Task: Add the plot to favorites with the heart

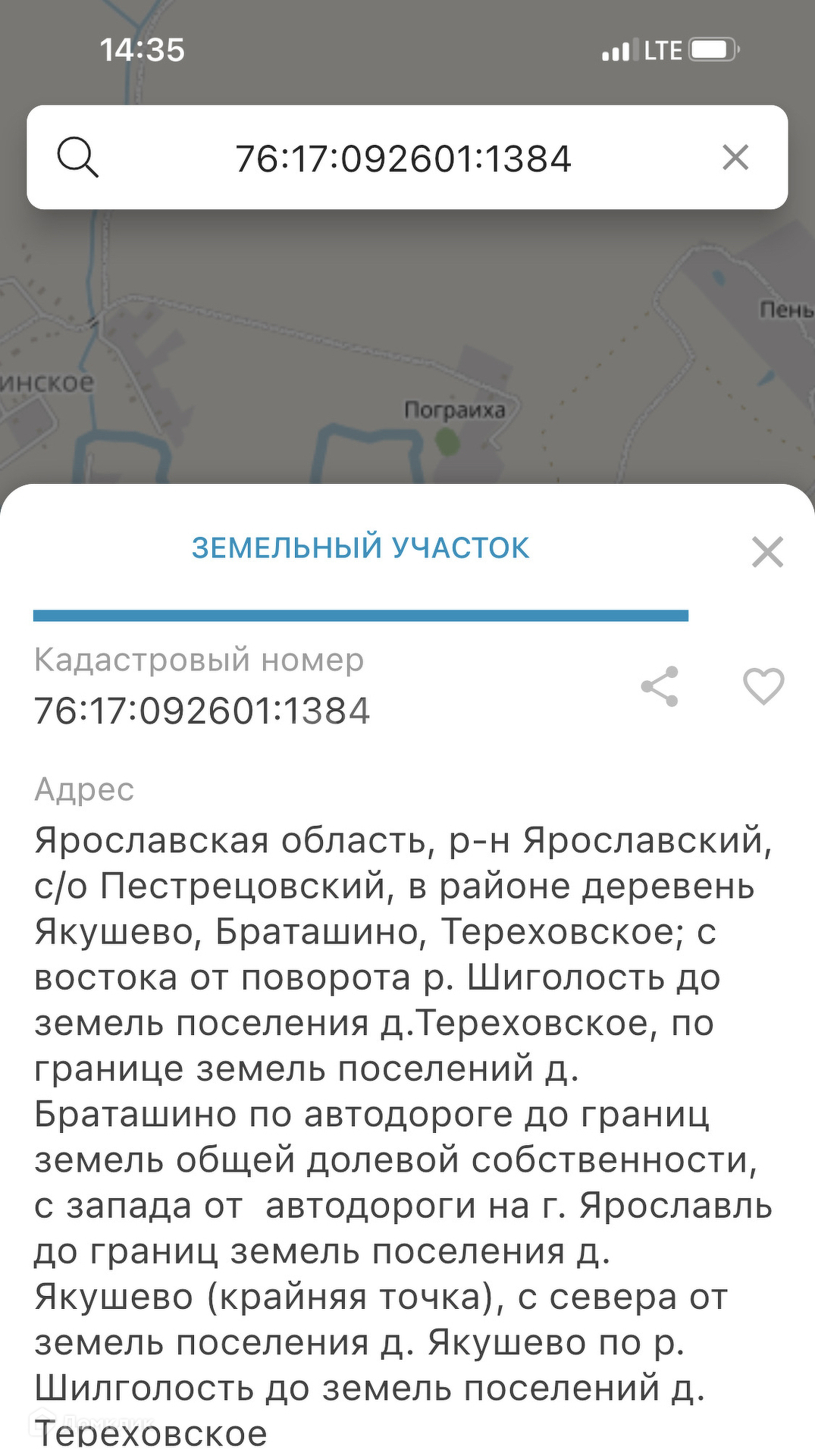Action: click(763, 686)
